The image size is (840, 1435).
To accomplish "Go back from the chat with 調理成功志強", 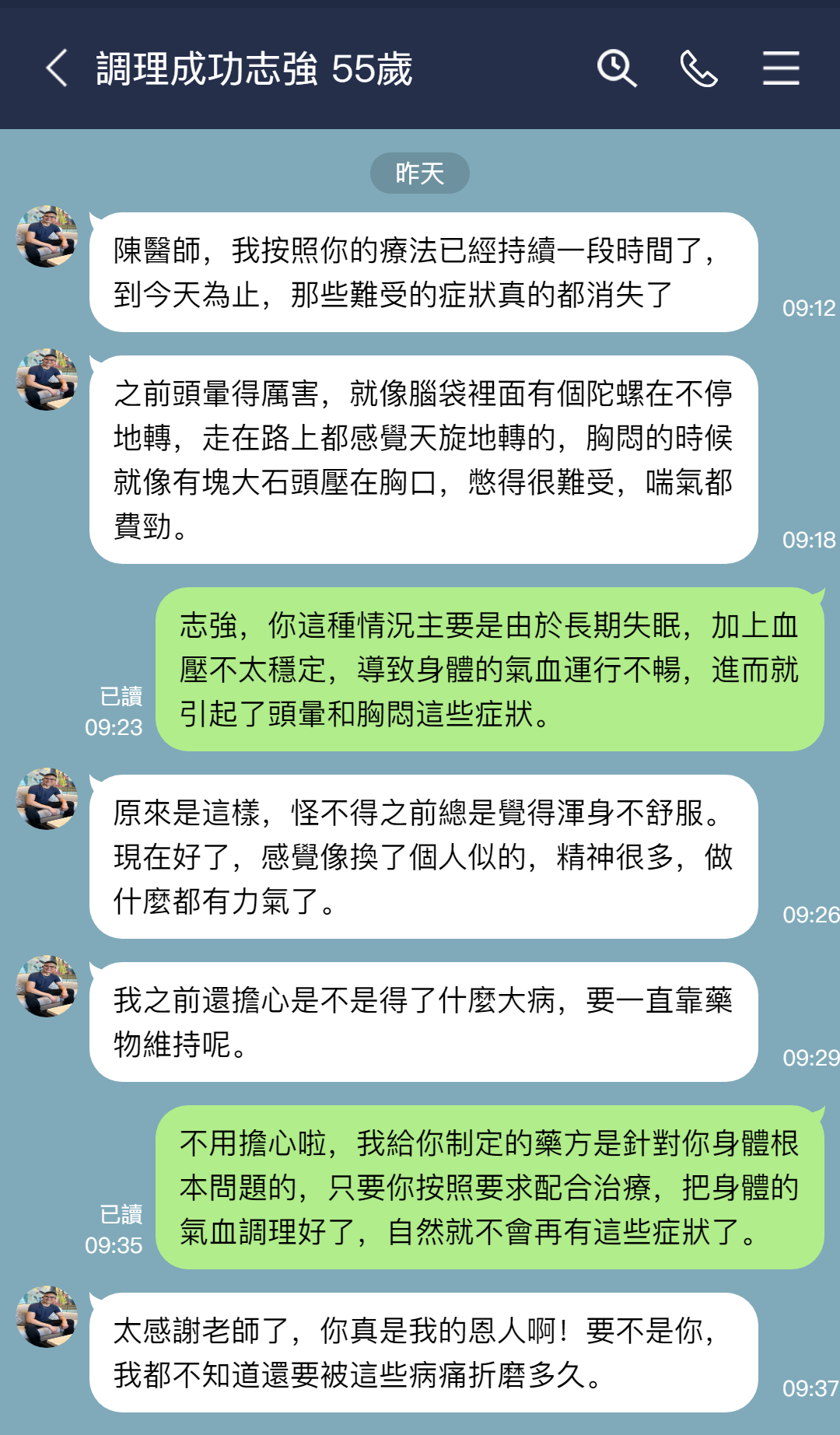I will 57,68.
